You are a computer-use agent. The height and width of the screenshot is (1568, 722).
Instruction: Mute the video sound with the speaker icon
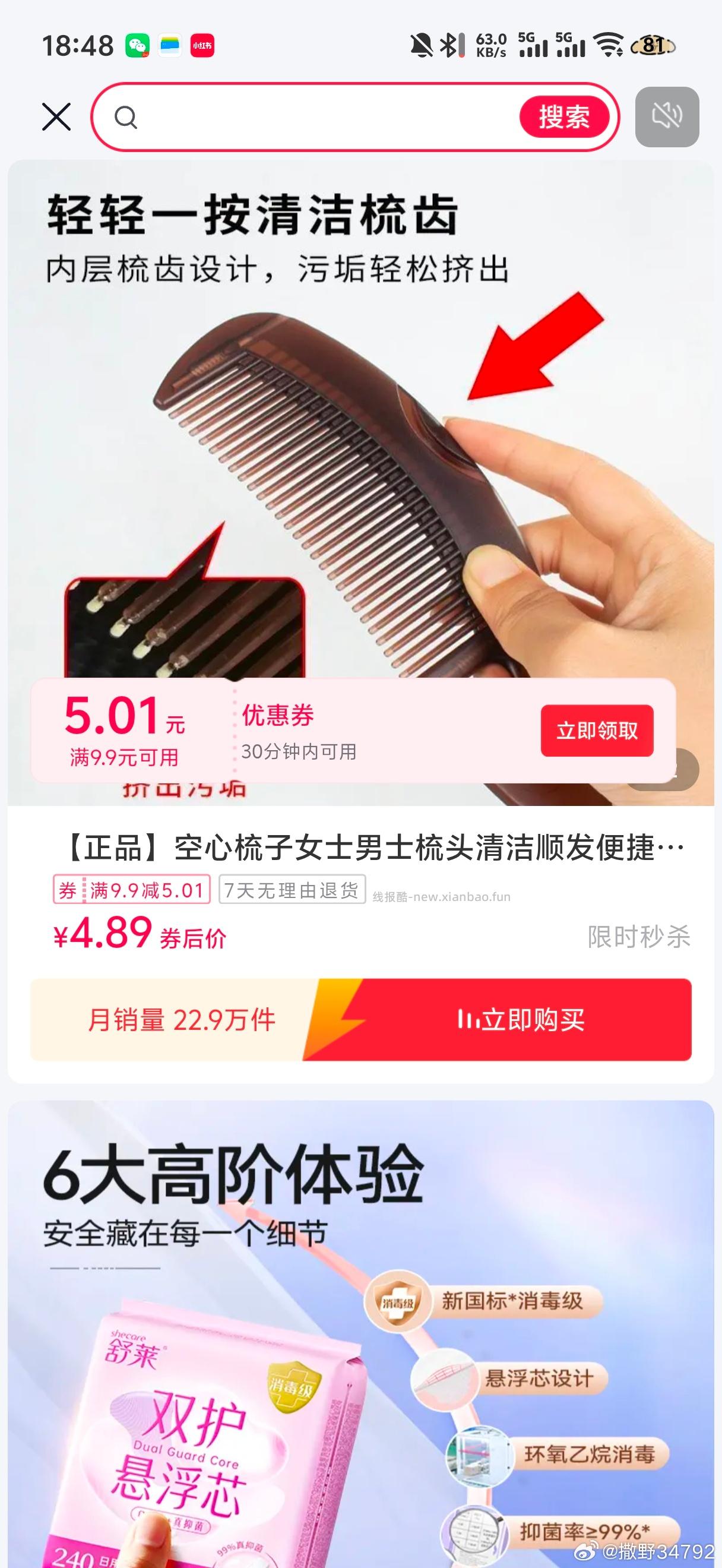(668, 118)
